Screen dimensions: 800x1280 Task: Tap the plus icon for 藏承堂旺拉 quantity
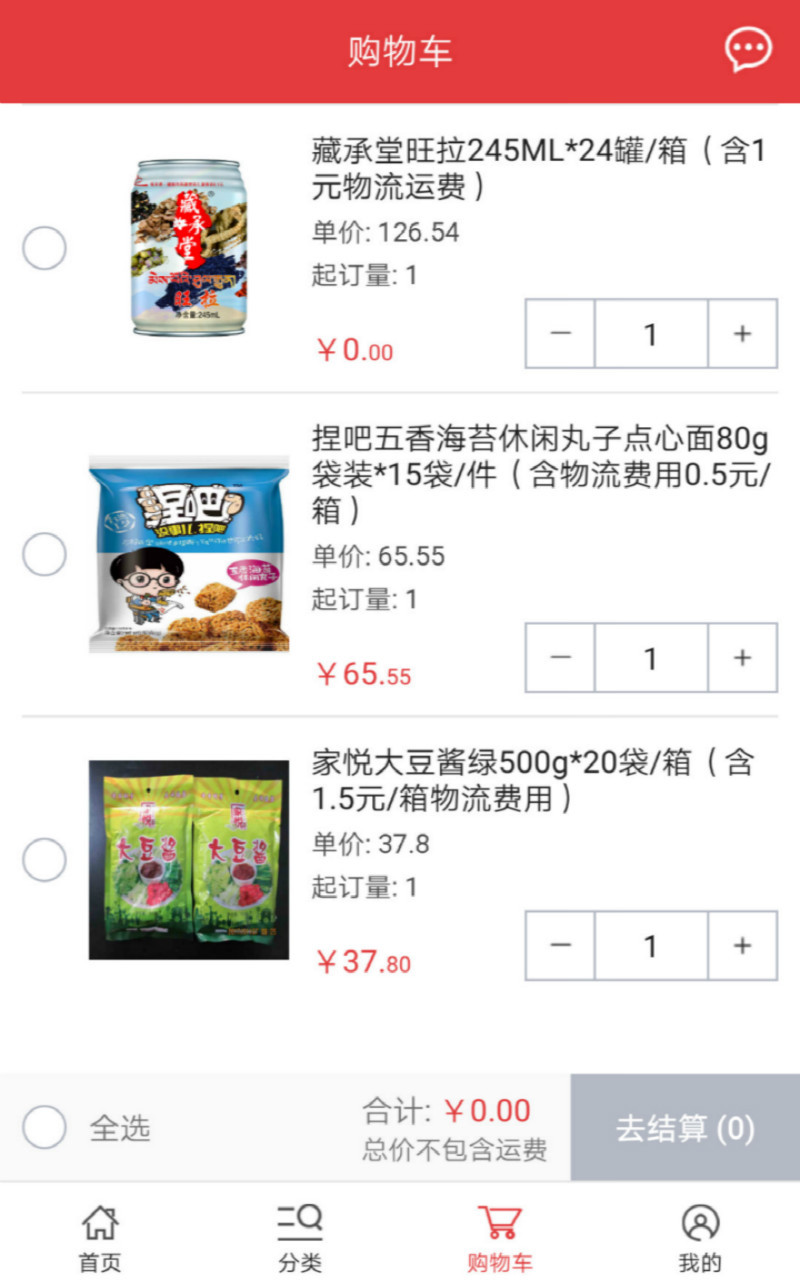(742, 334)
